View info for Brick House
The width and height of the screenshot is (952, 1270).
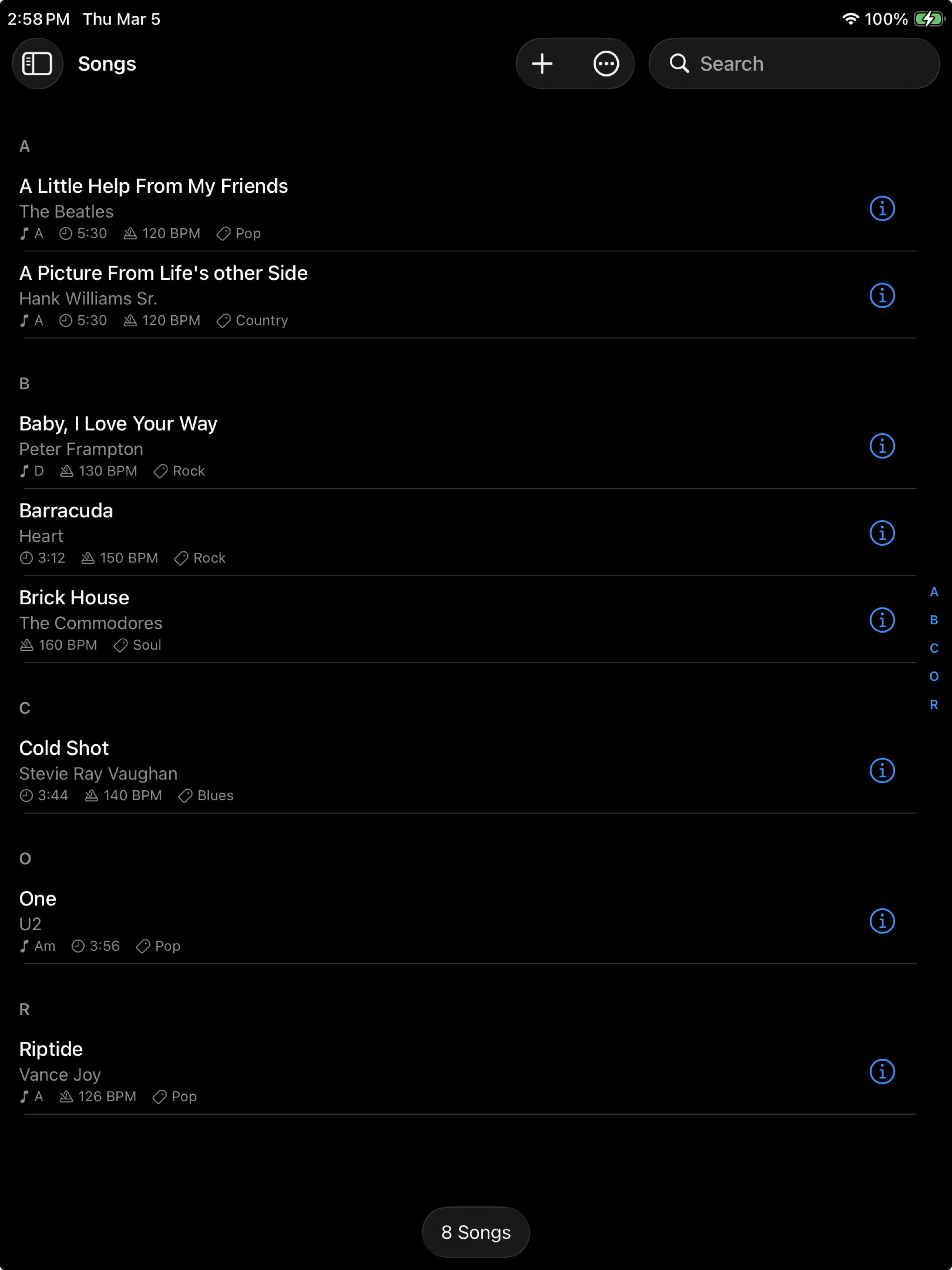pos(882,620)
